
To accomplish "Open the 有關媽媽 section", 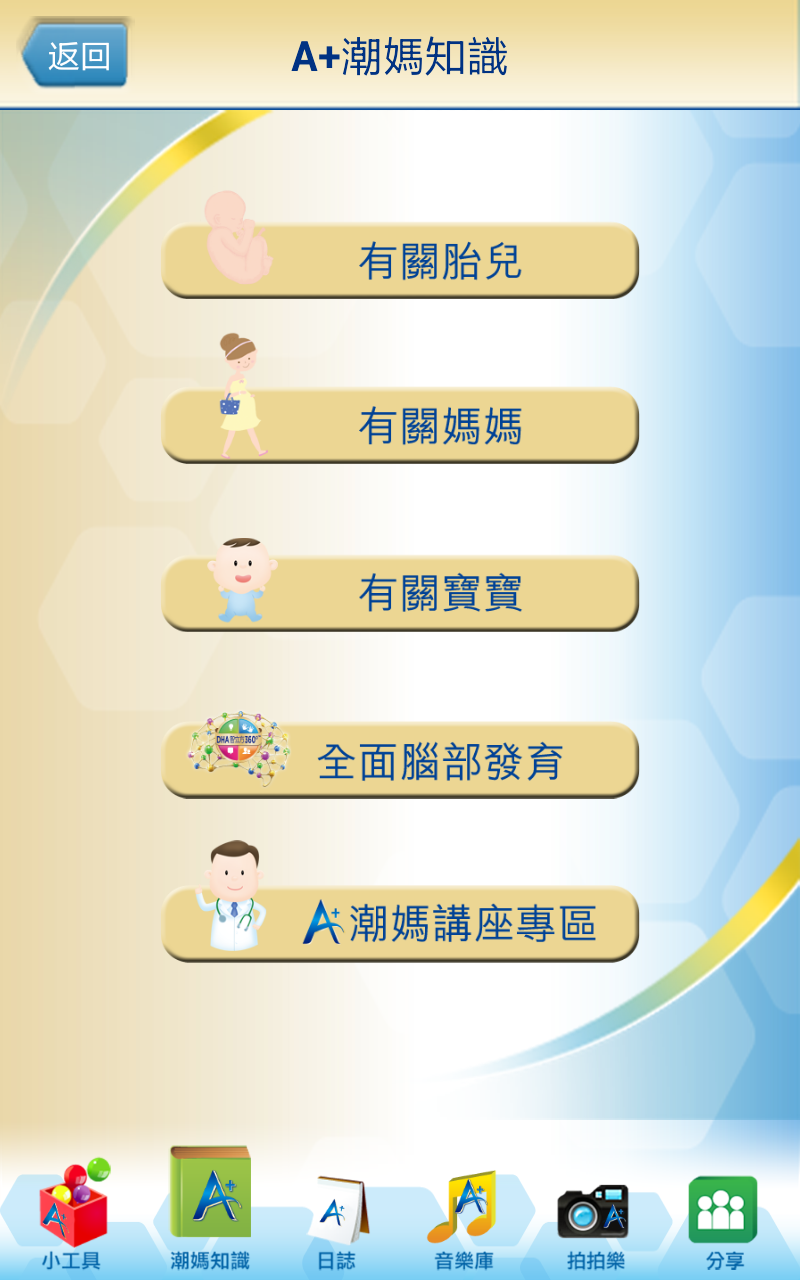I will pos(400,426).
